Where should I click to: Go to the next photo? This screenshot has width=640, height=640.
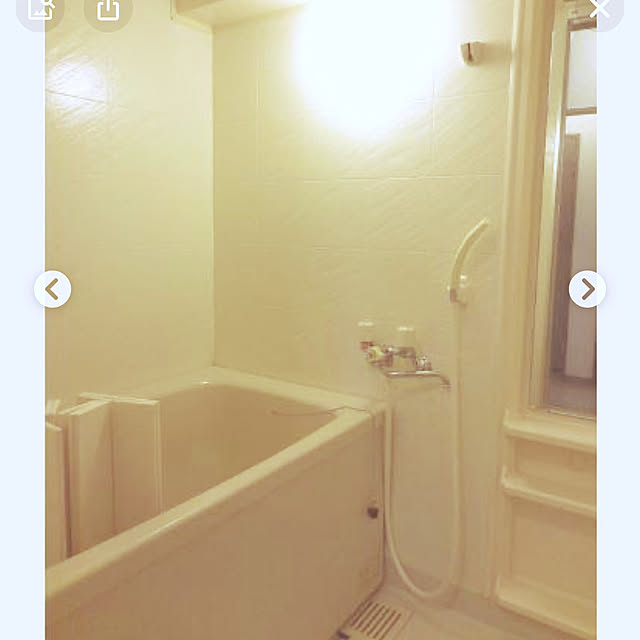pos(587,289)
